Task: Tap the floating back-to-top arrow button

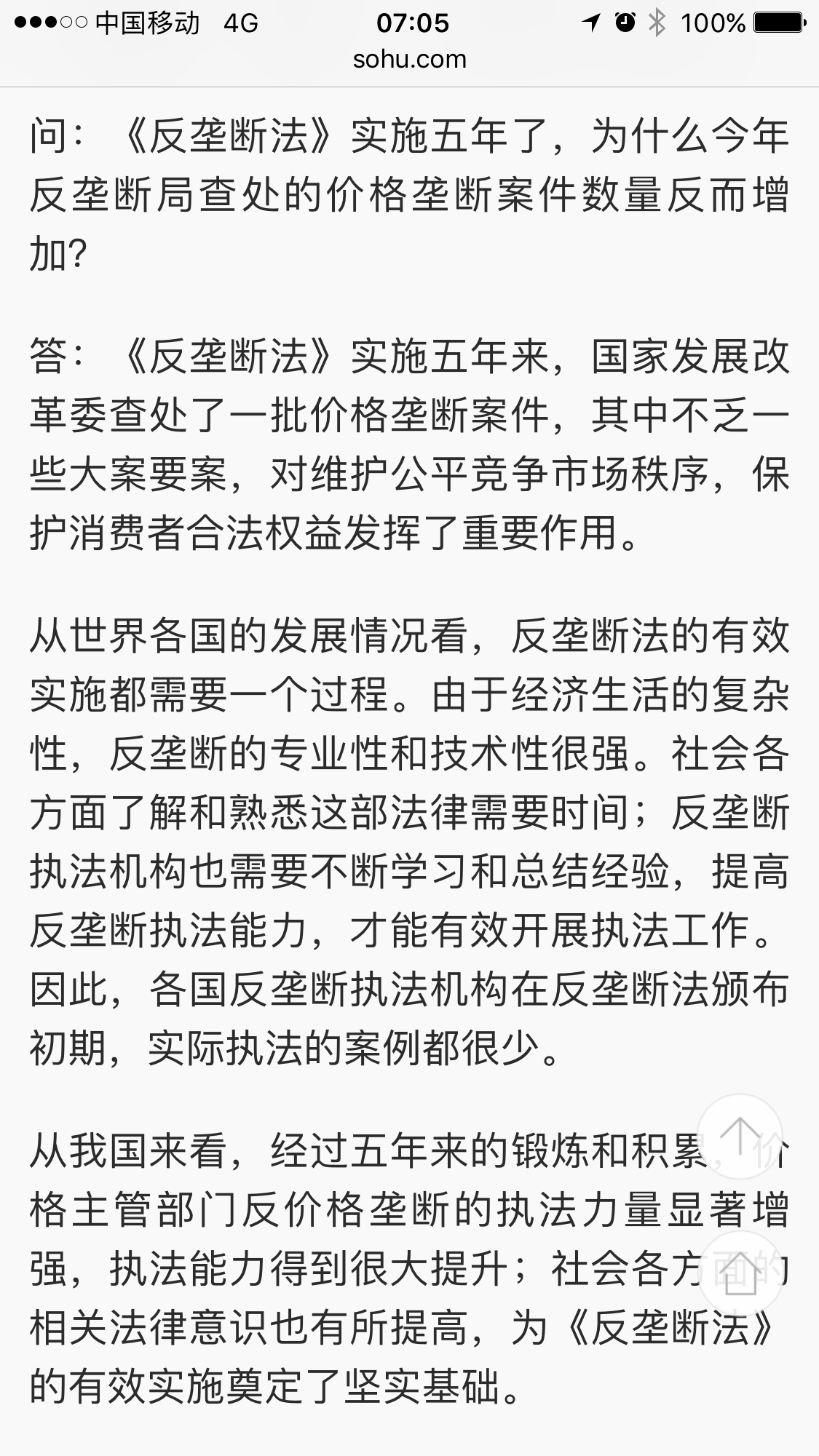Action: pyautogui.click(x=740, y=1137)
